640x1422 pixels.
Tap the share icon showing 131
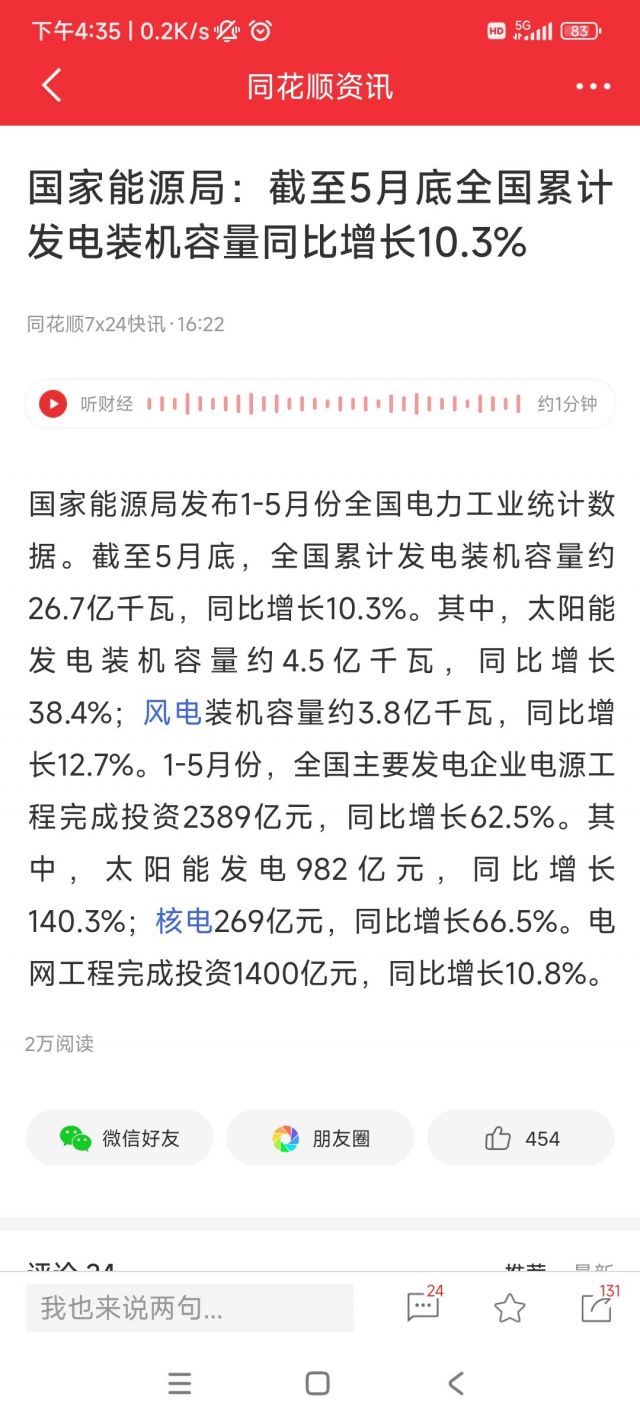[x=597, y=1306]
